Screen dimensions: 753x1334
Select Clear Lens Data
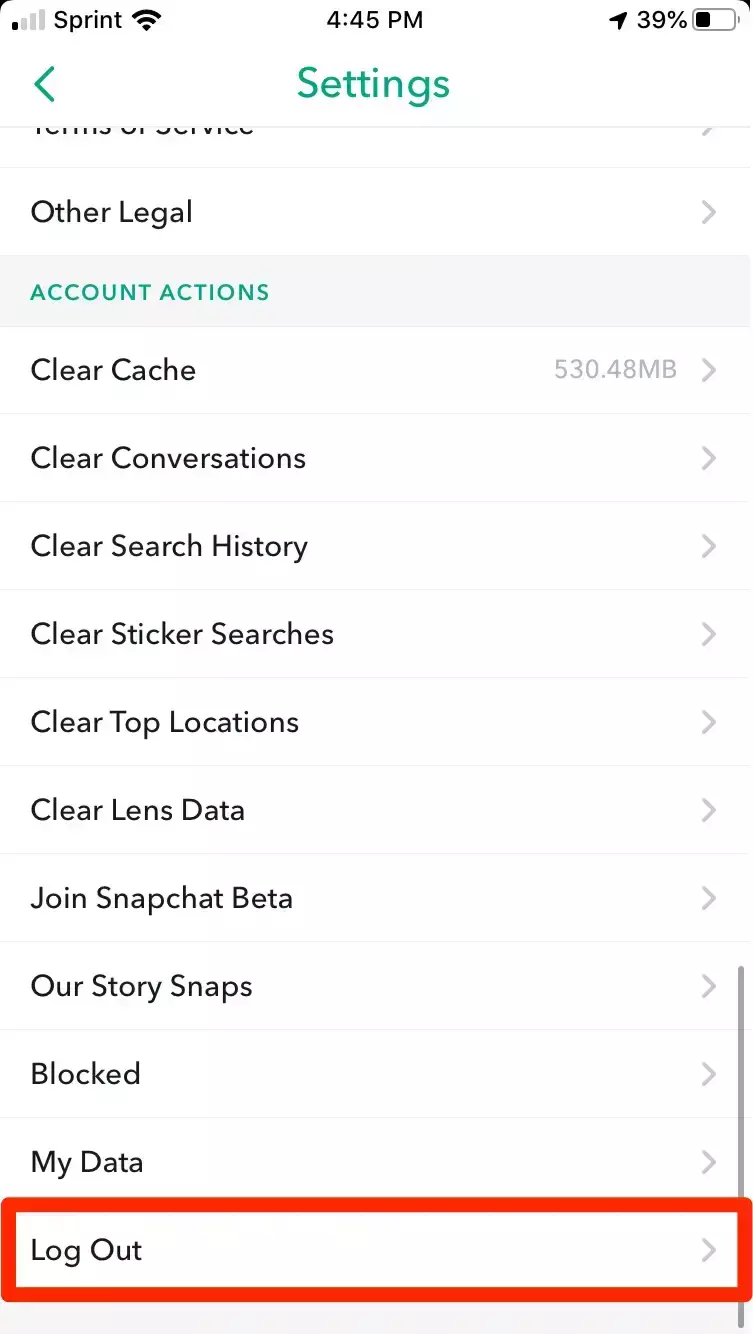[x=375, y=810]
